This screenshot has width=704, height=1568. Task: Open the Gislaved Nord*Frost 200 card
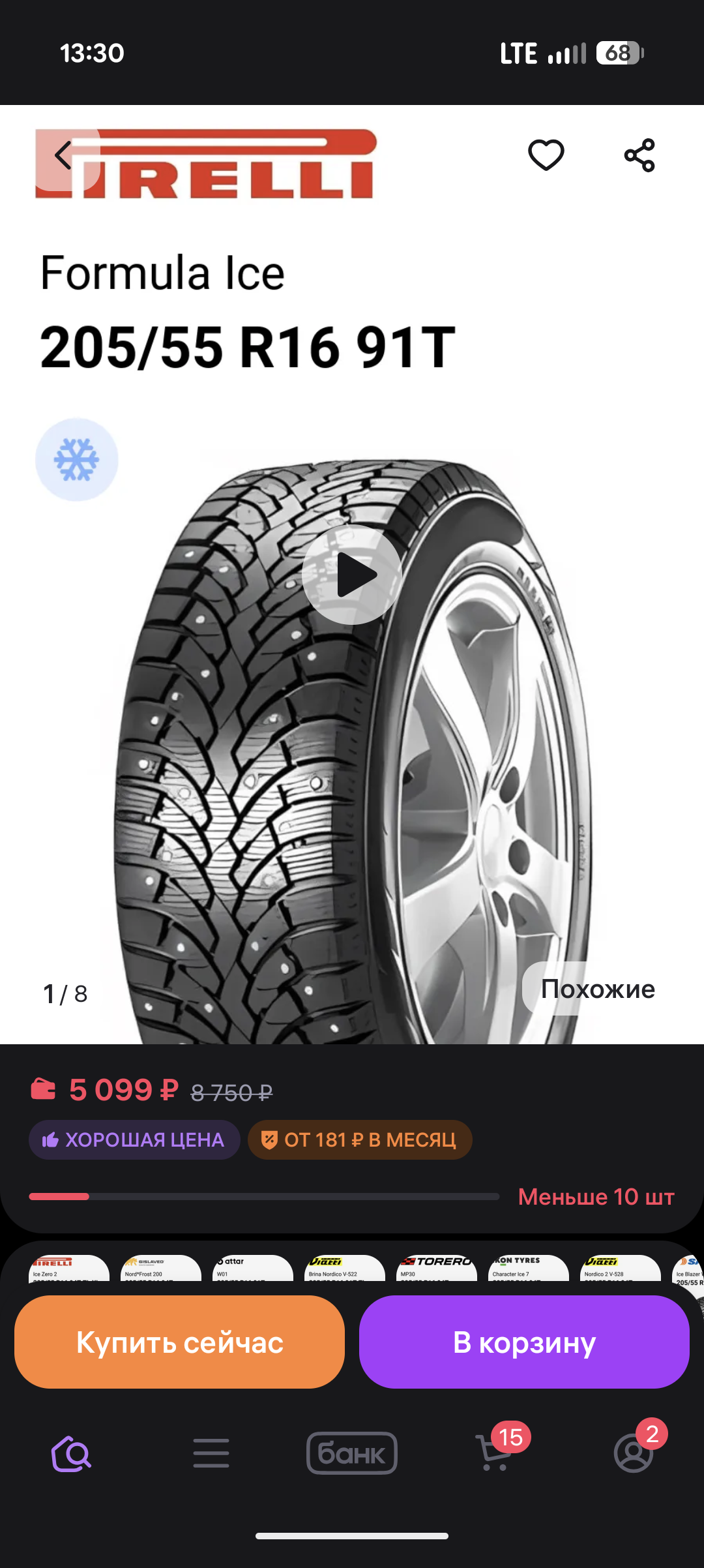point(161,1269)
